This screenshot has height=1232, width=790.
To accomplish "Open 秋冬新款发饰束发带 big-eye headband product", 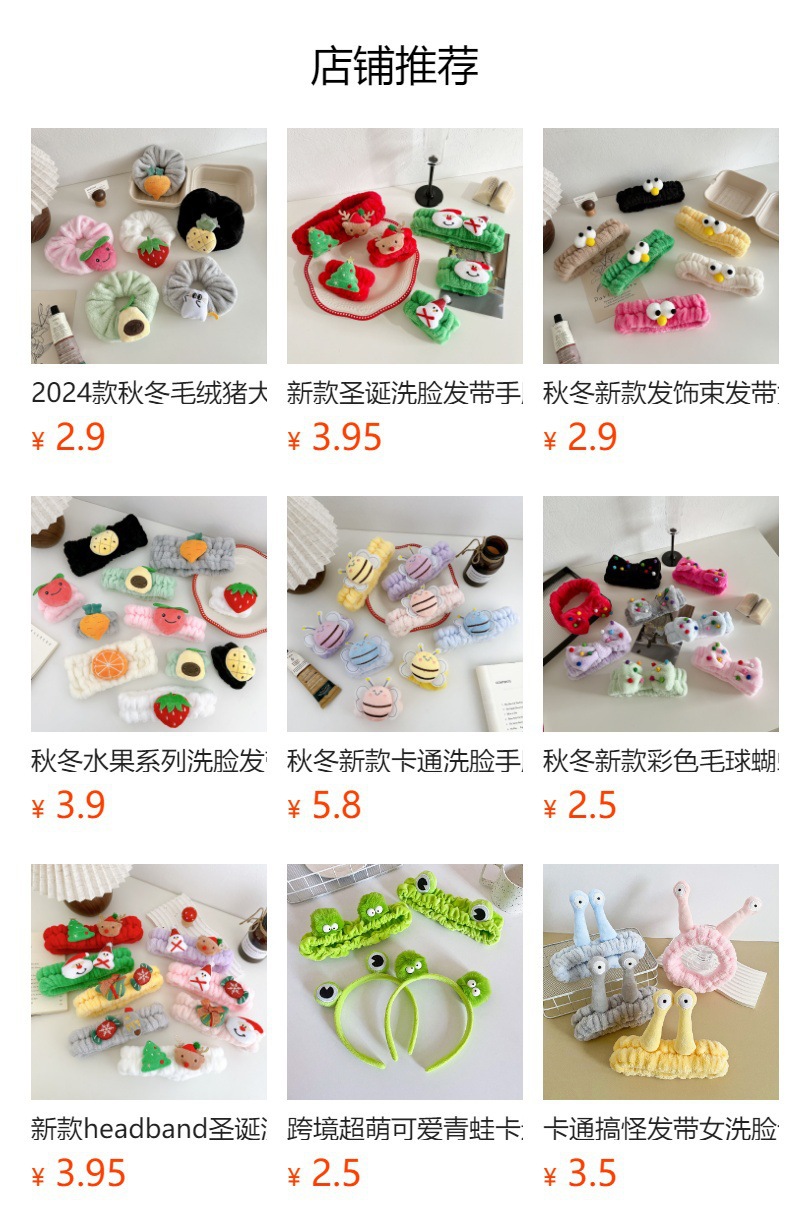I will 661,246.
